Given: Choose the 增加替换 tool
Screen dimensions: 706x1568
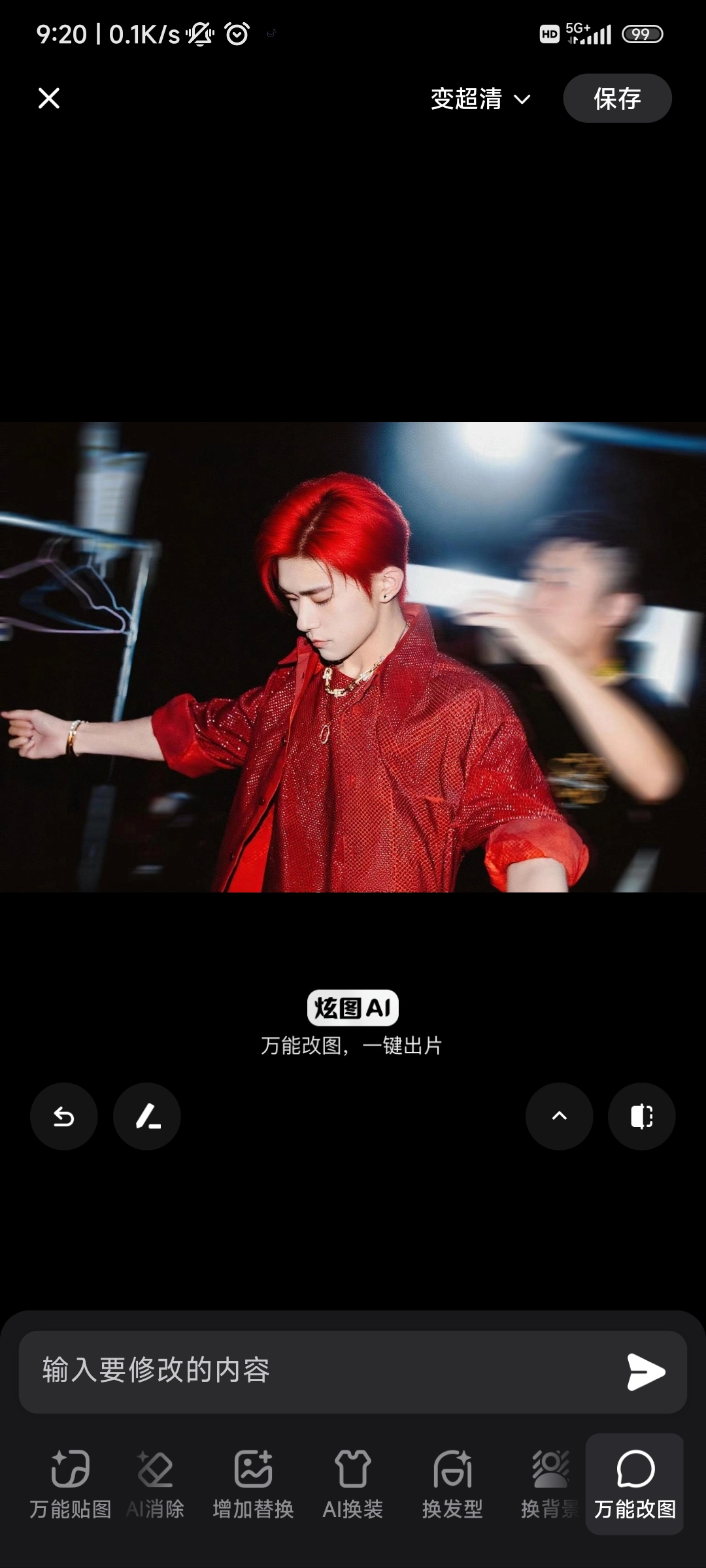Looking at the screenshot, I should pyautogui.click(x=253, y=1484).
